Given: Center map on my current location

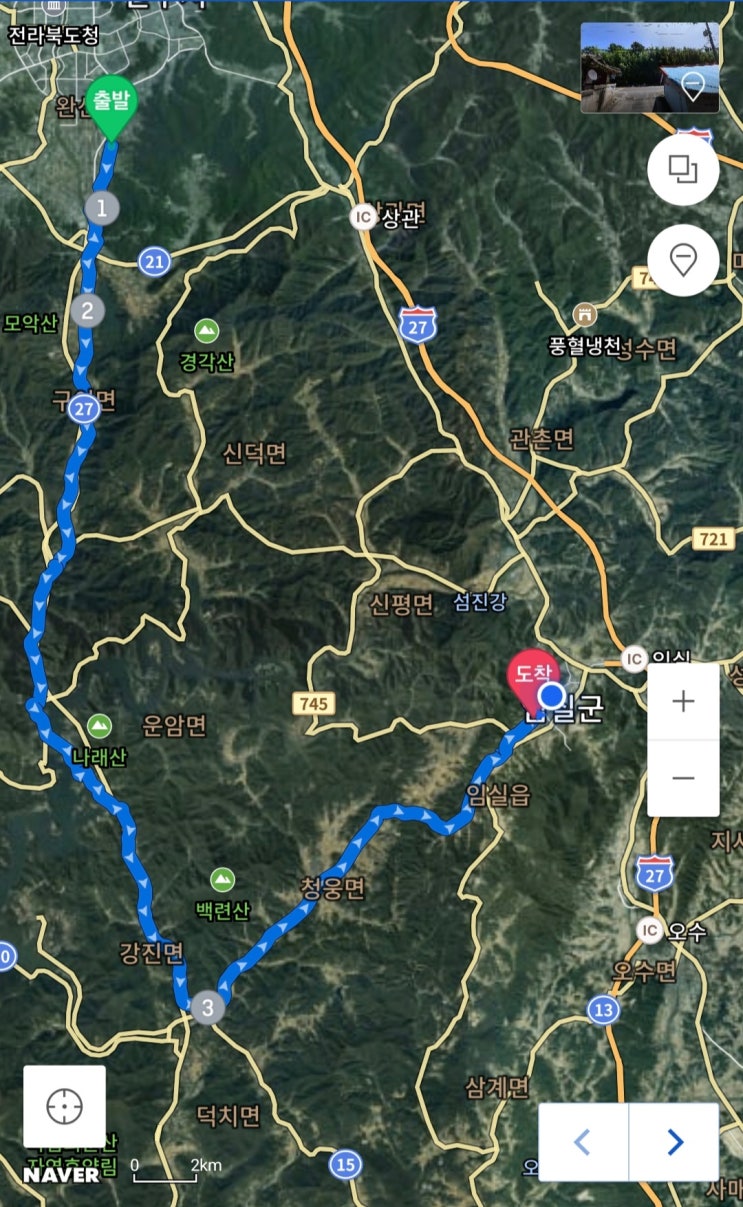Looking at the screenshot, I should pos(65,1106).
